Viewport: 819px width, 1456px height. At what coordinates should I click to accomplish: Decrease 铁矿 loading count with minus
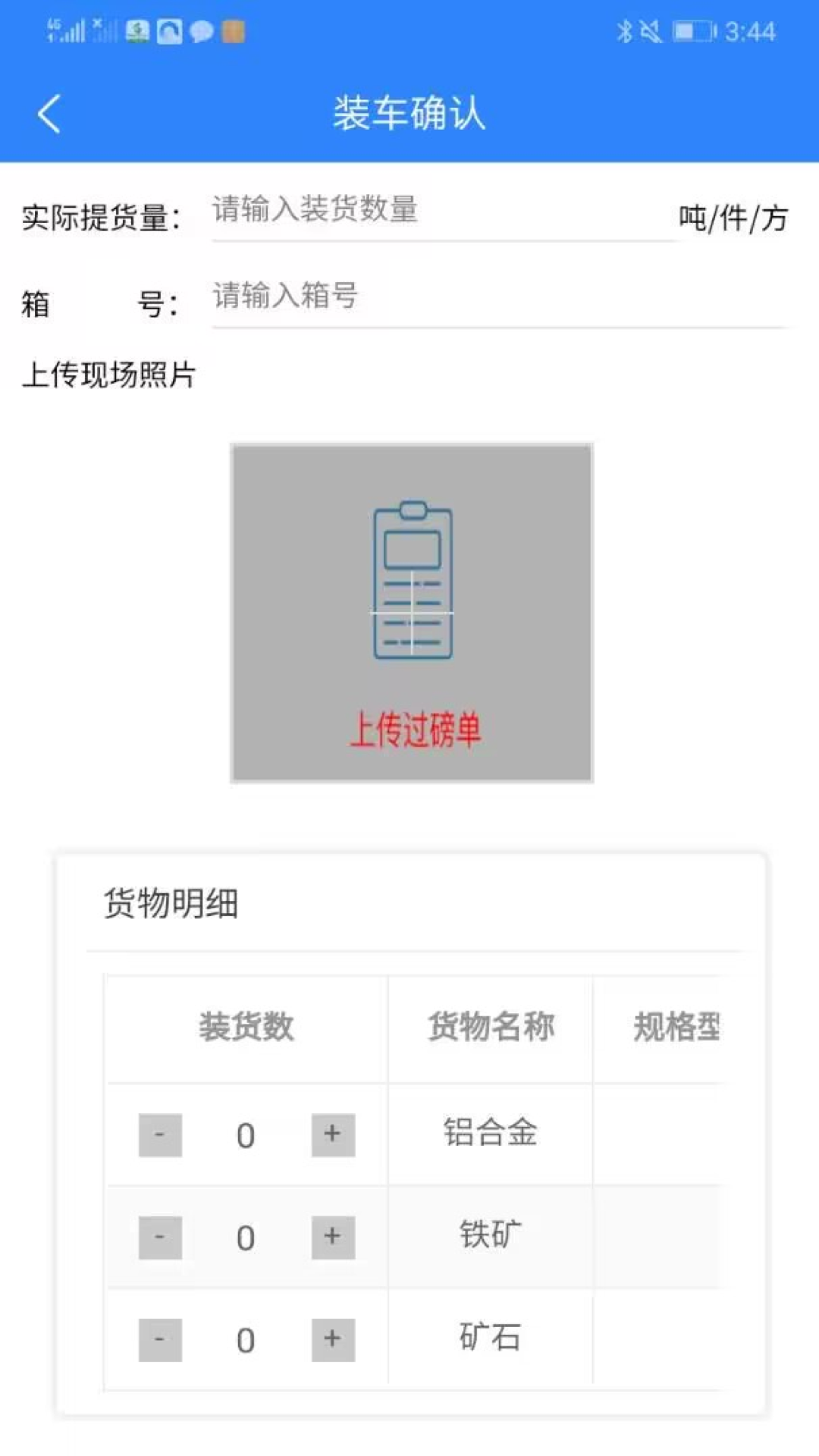click(x=160, y=1236)
